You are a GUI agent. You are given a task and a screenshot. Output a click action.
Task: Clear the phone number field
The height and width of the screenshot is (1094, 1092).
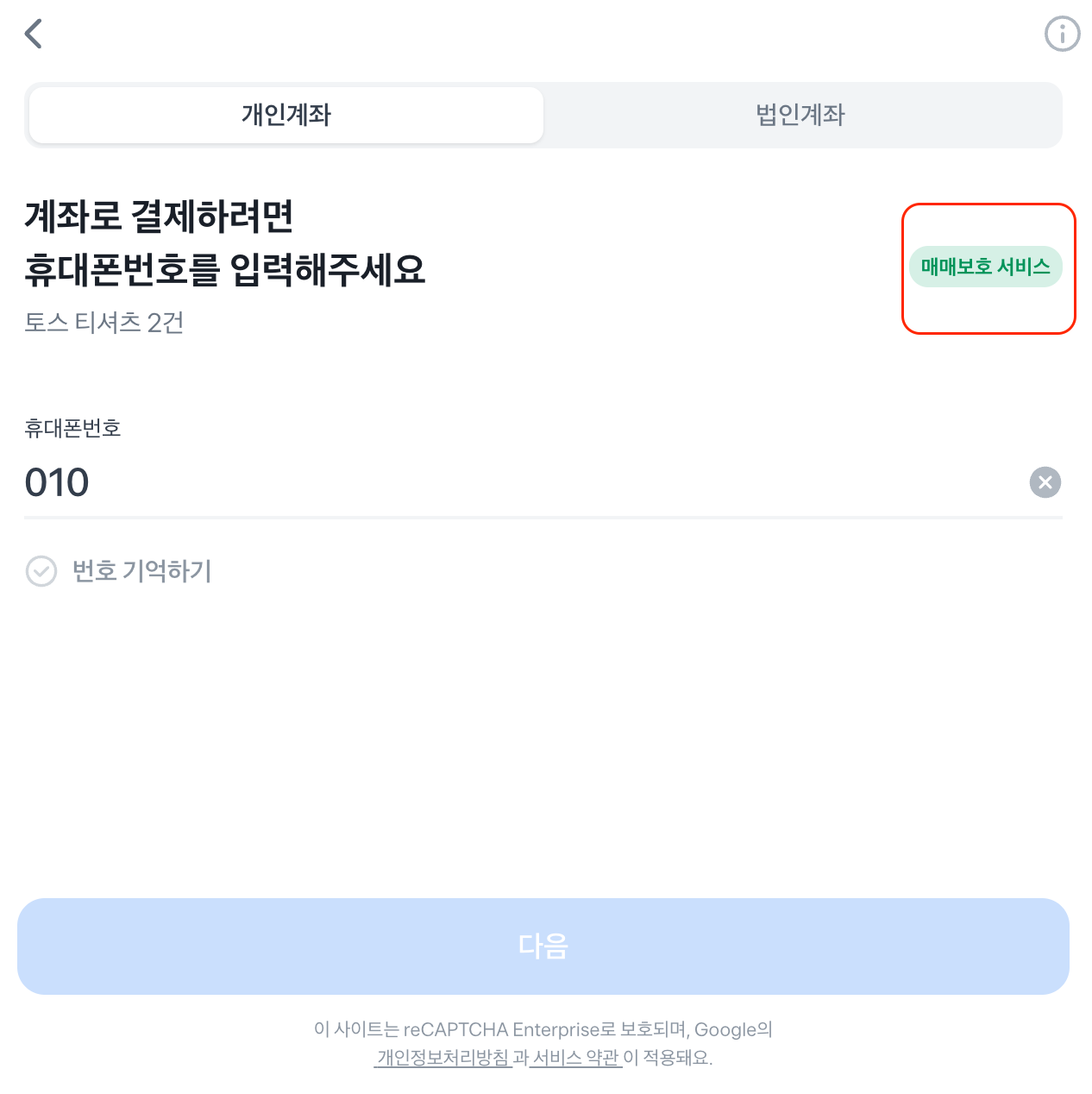tap(1045, 482)
